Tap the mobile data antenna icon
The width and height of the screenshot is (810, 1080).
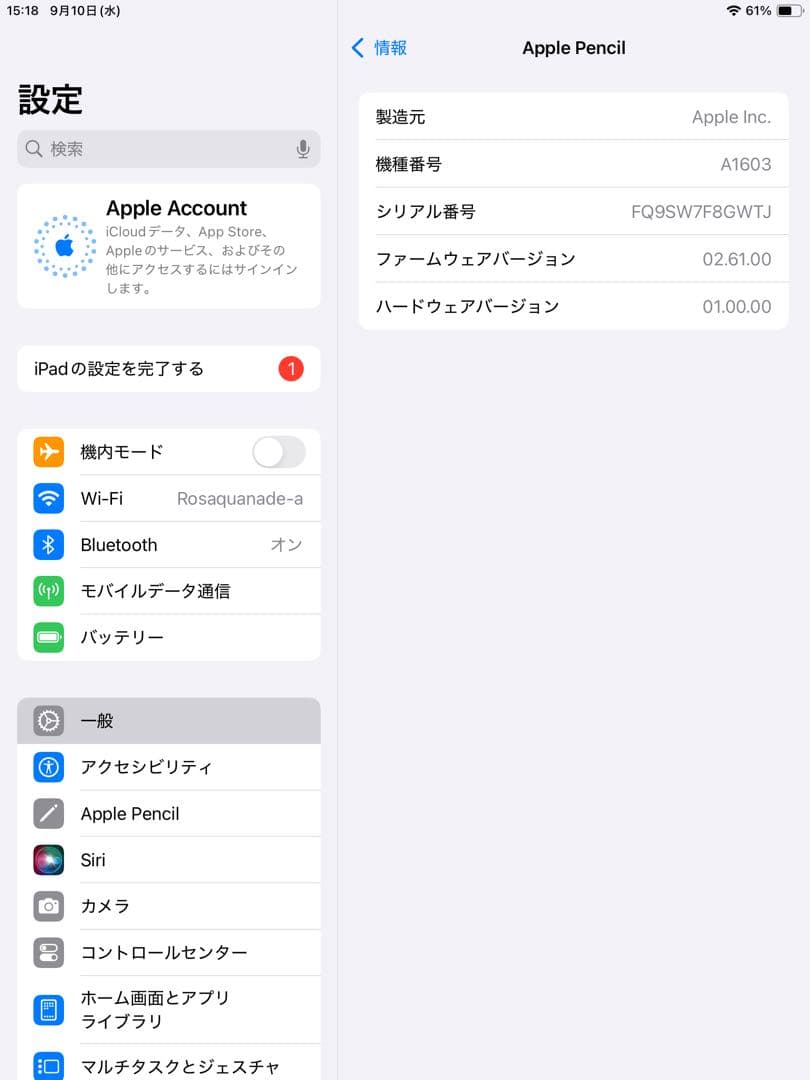point(47,590)
